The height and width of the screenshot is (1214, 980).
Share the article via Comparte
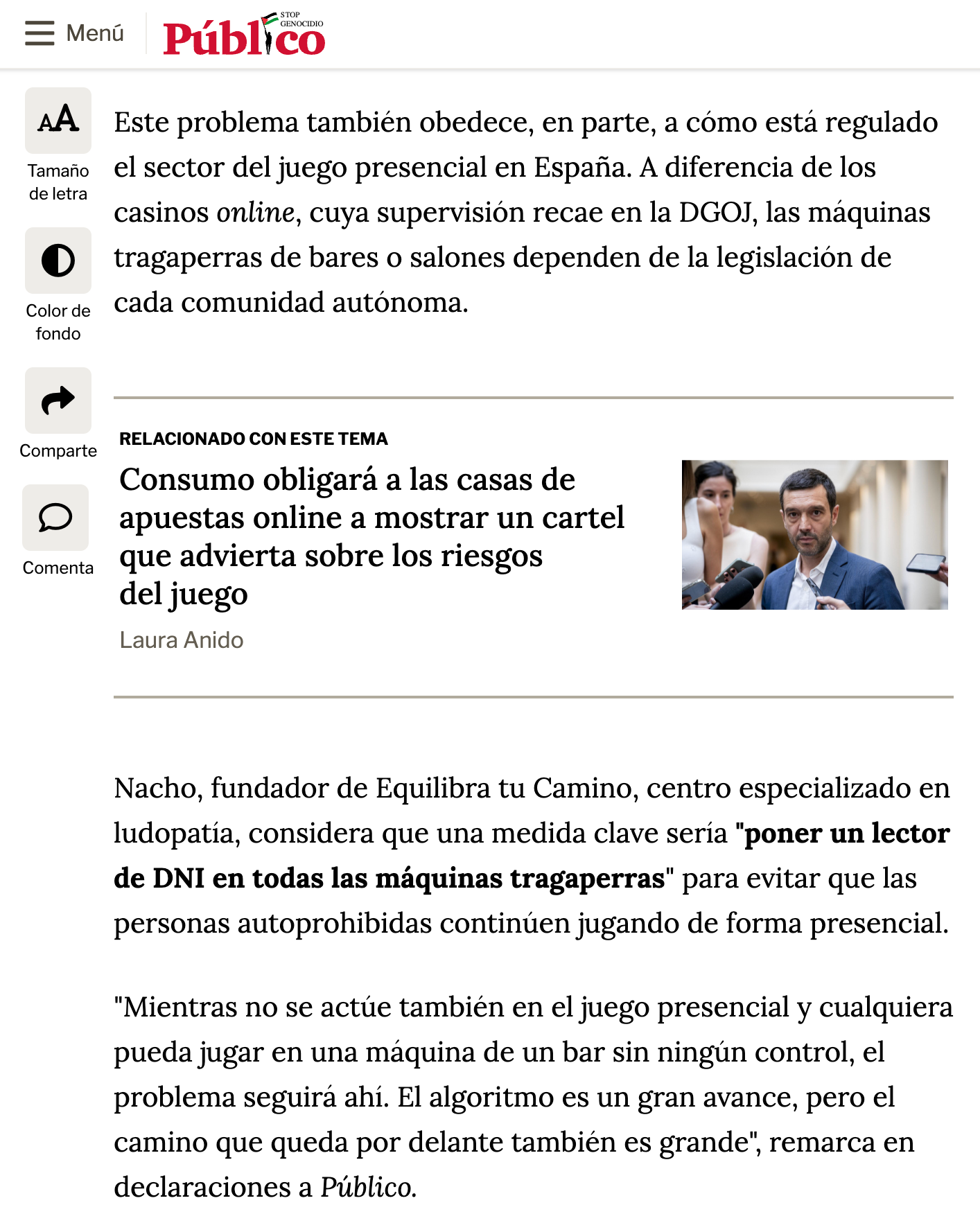click(58, 401)
